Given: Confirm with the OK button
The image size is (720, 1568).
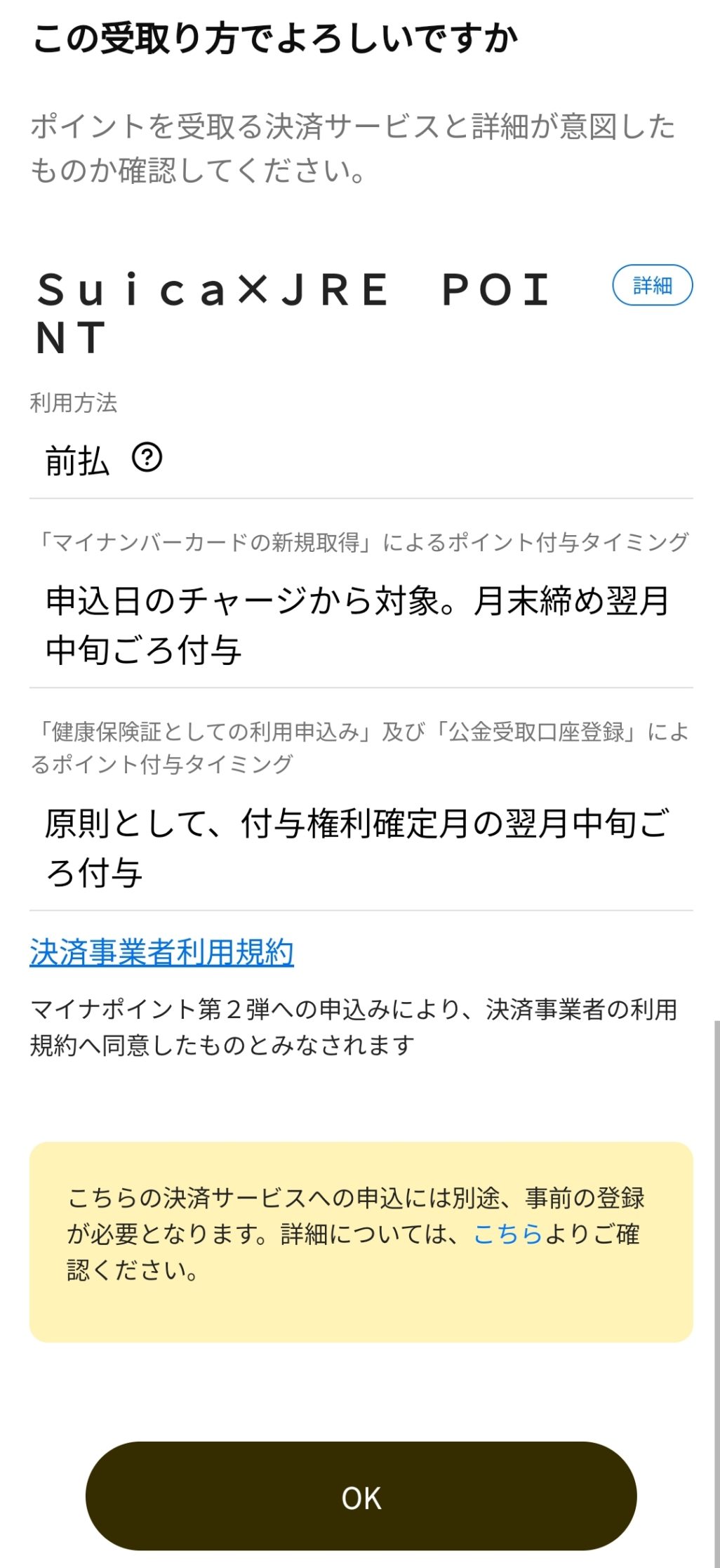Looking at the screenshot, I should tap(361, 1496).
